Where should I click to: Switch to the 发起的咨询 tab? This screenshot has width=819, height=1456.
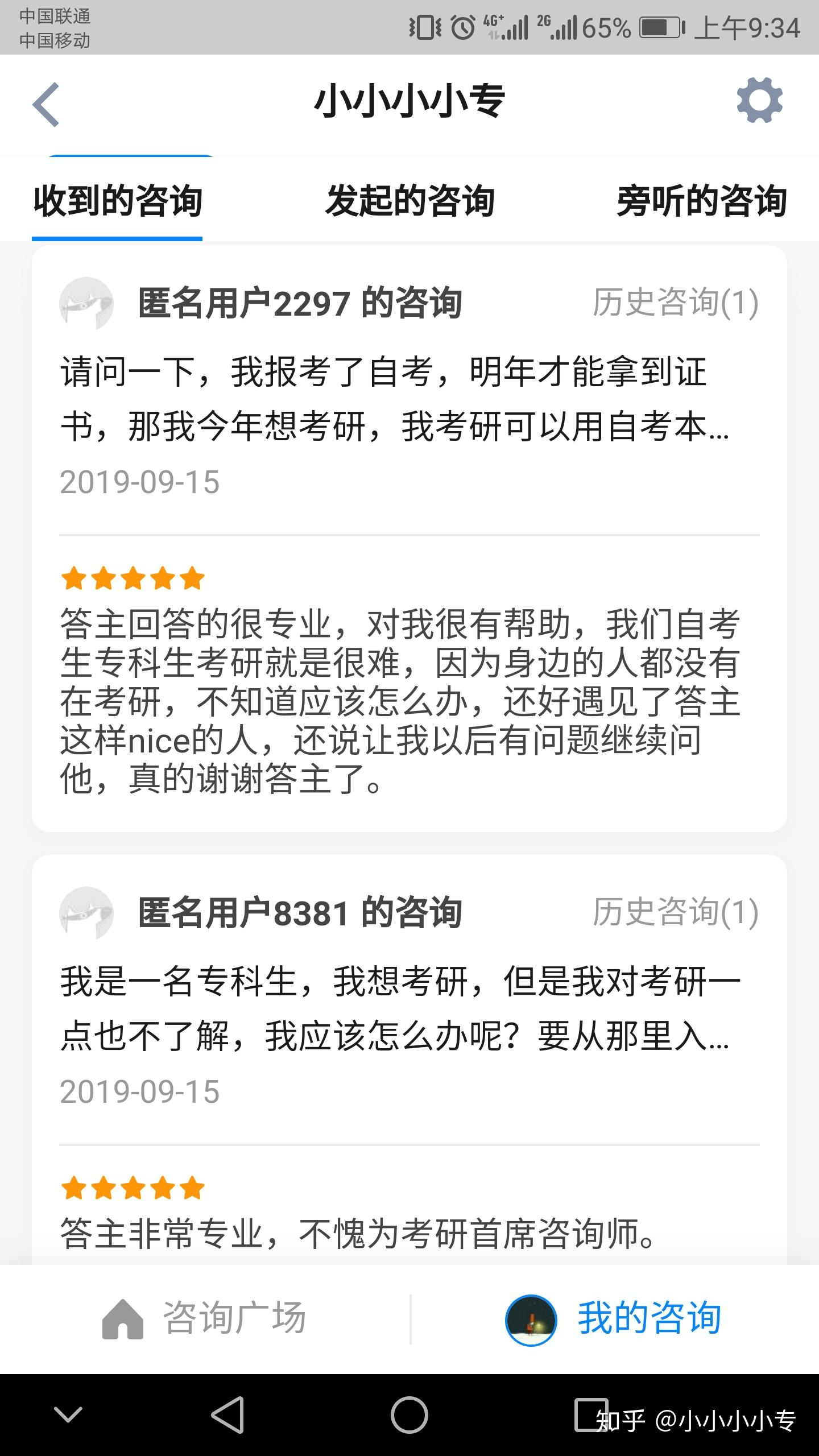coord(411,200)
